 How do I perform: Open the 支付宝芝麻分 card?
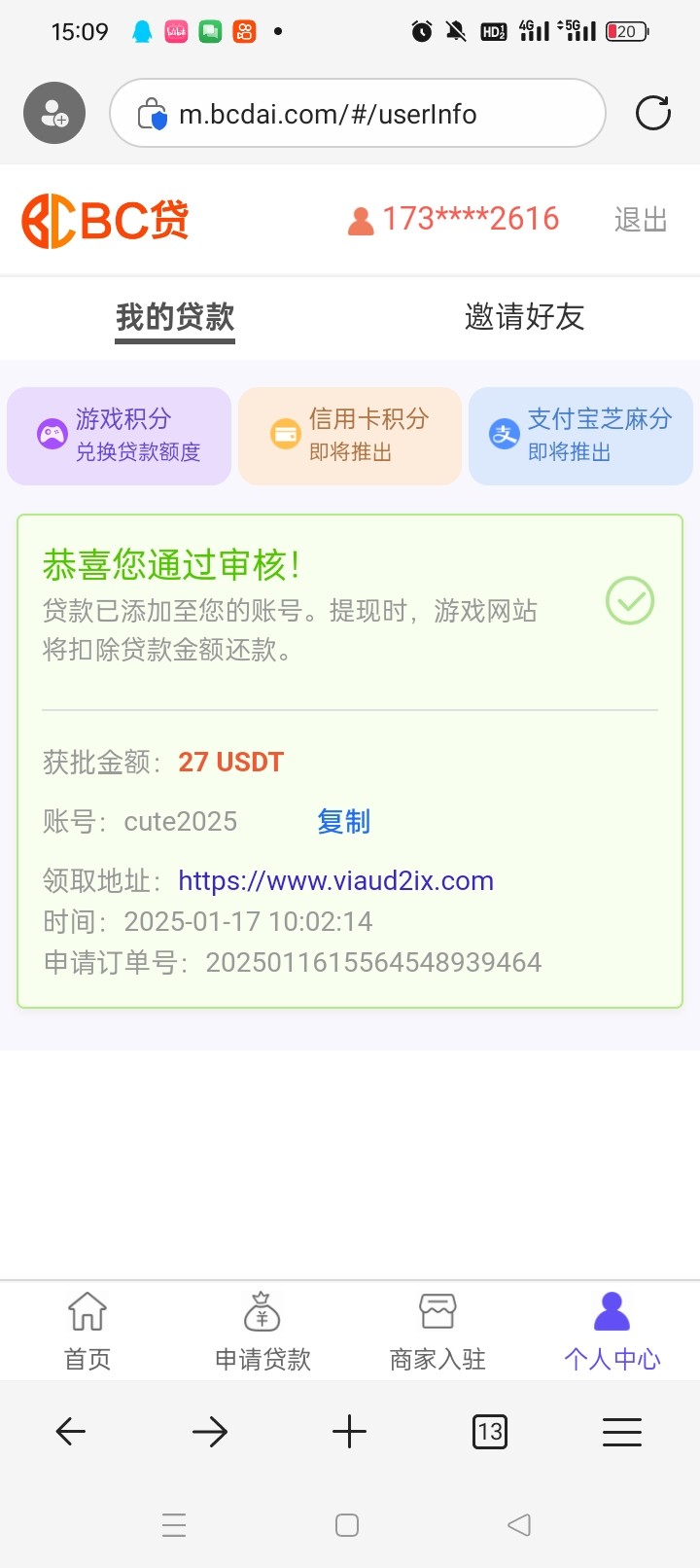coord(580,436)
